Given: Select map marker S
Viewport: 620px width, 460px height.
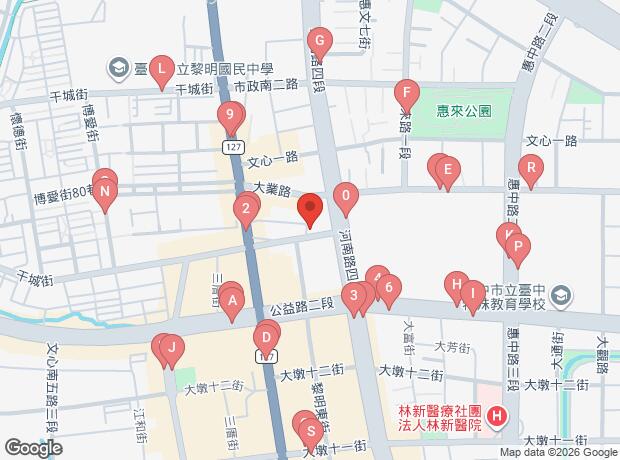Looking at the screenshot, I should pyautogui.click(x=310, y=433).
